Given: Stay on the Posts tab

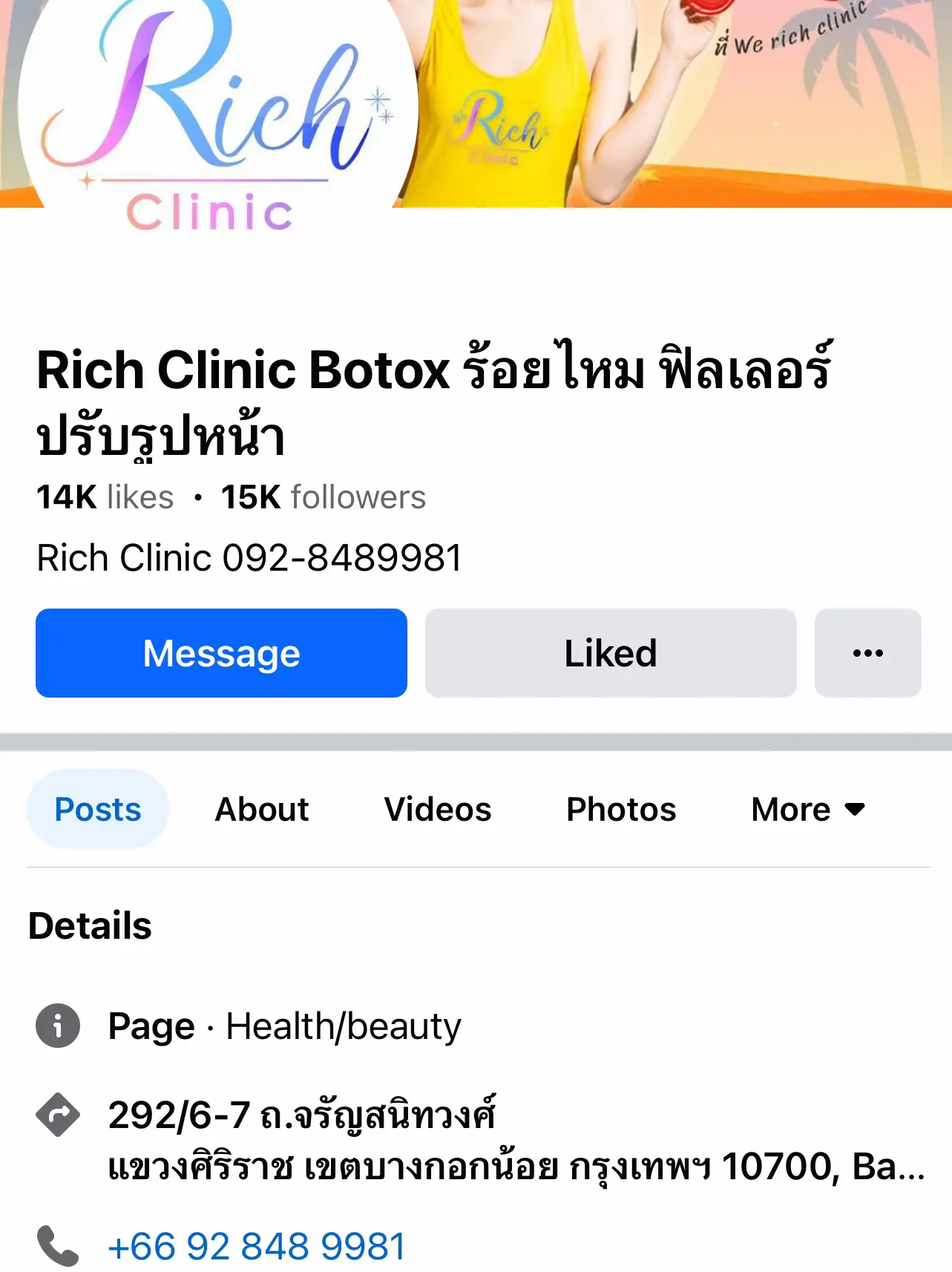Looking at the screenshot, I should point(97,810).
